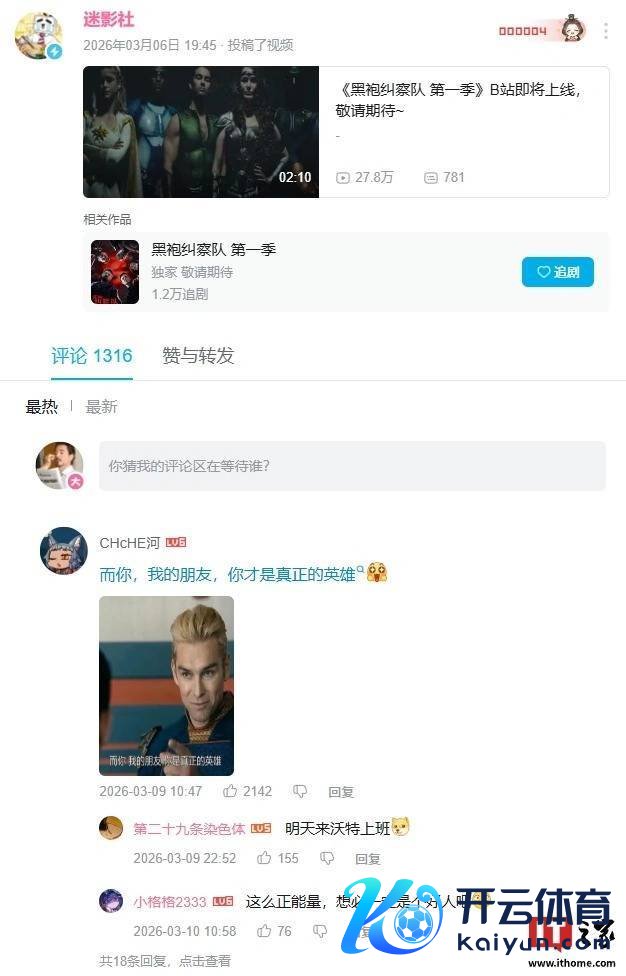This screenshot has height=976, width=626.
Task: Open the post overflow menu
Action: pyautogui.click(x=605, y=31)
